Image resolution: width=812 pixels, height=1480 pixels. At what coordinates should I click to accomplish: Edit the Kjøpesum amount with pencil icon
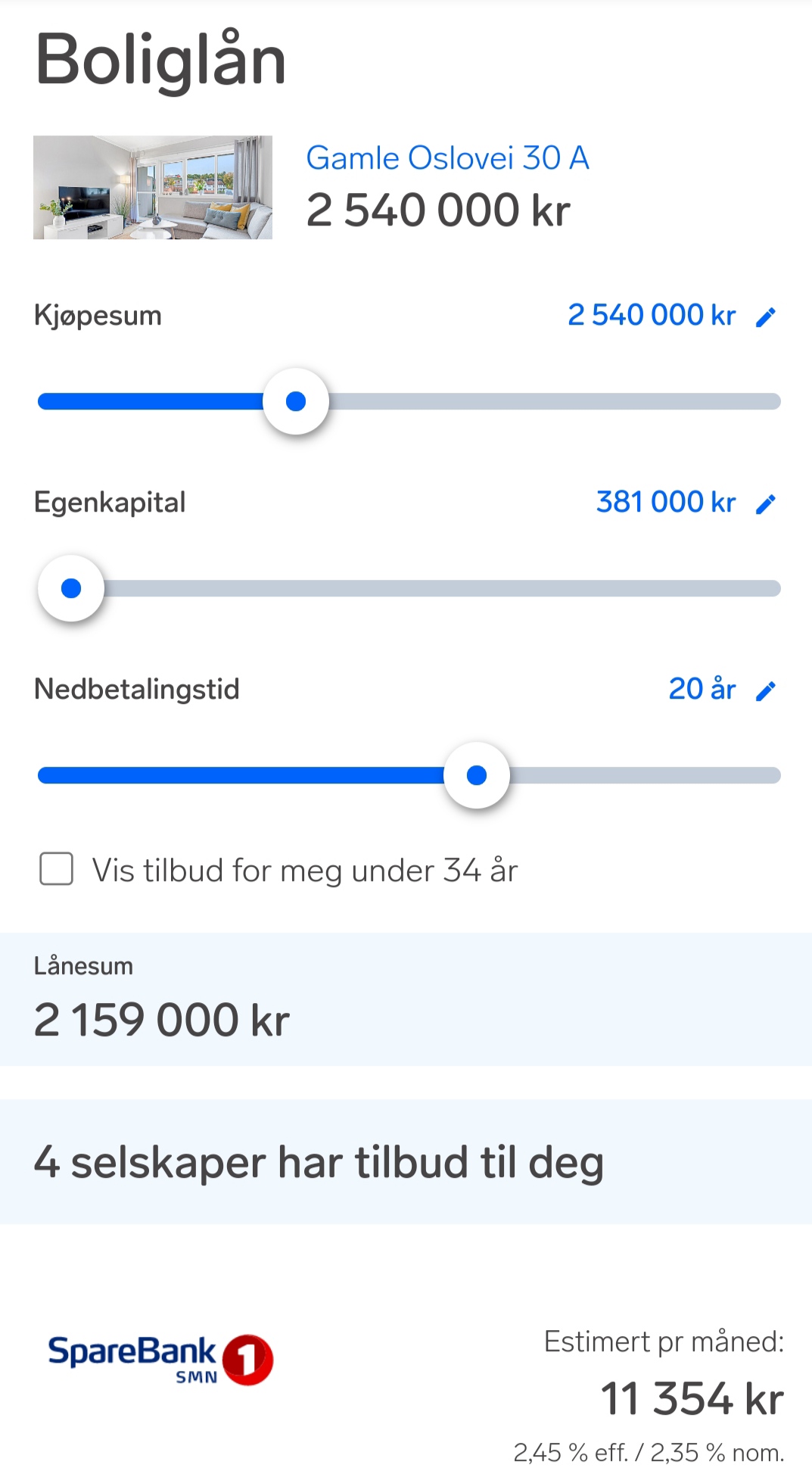coord(766,316)
